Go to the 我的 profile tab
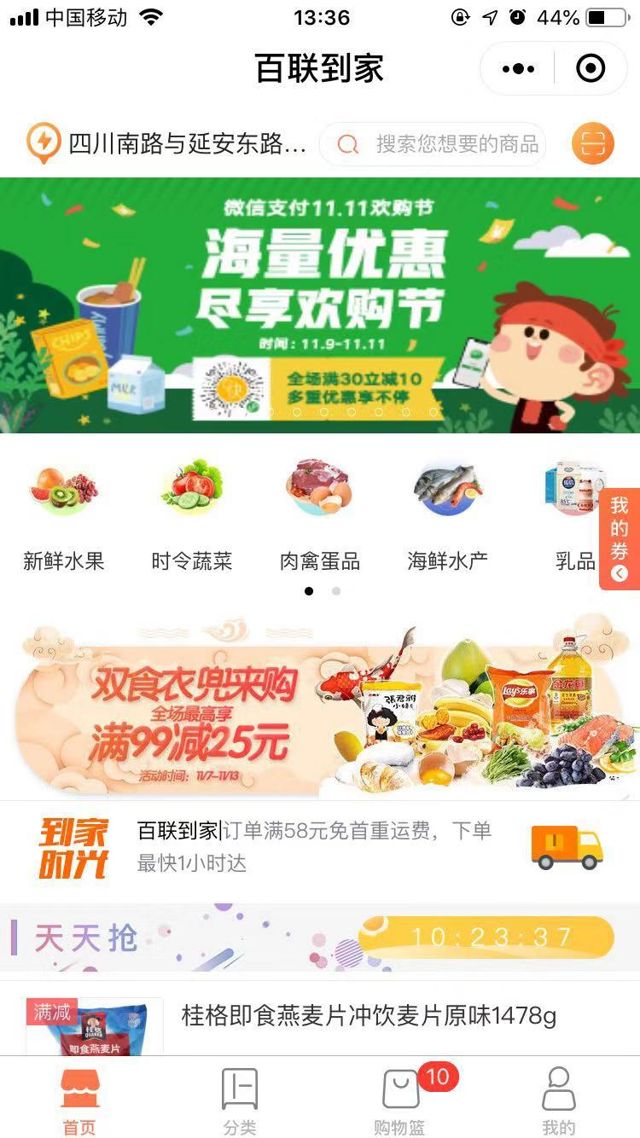 (559, 1100)
